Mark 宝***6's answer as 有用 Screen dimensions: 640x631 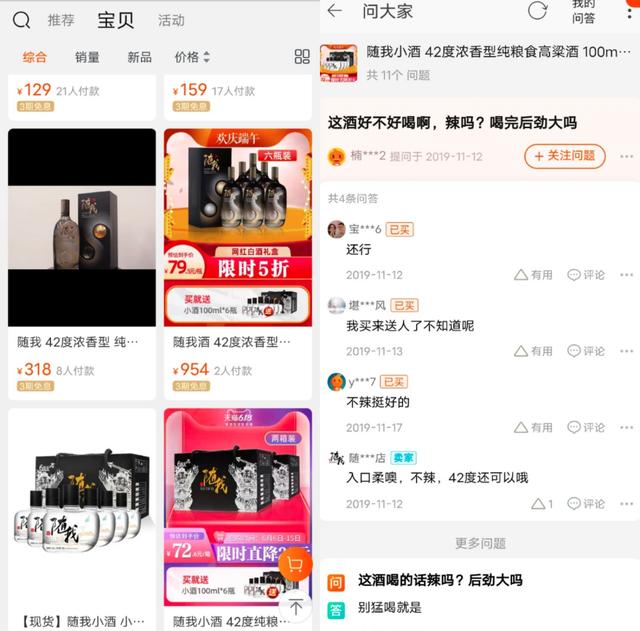pos(533,275)
